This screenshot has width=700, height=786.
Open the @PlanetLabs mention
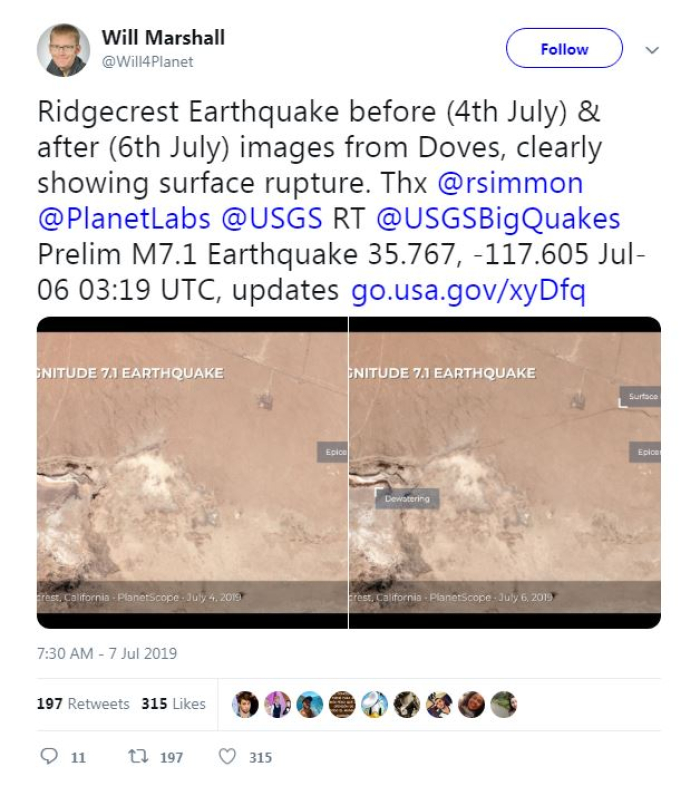(x=124, y=218)
